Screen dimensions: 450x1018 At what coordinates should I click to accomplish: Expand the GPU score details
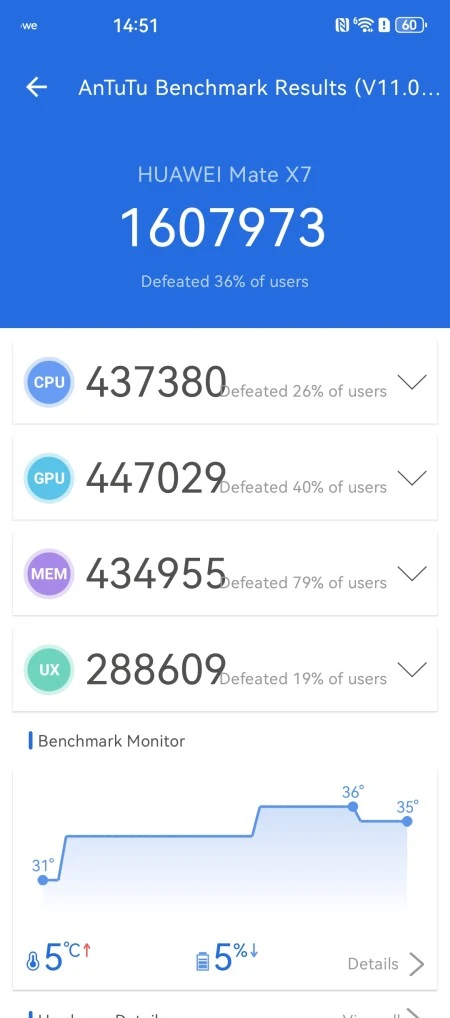pos(412,478)
